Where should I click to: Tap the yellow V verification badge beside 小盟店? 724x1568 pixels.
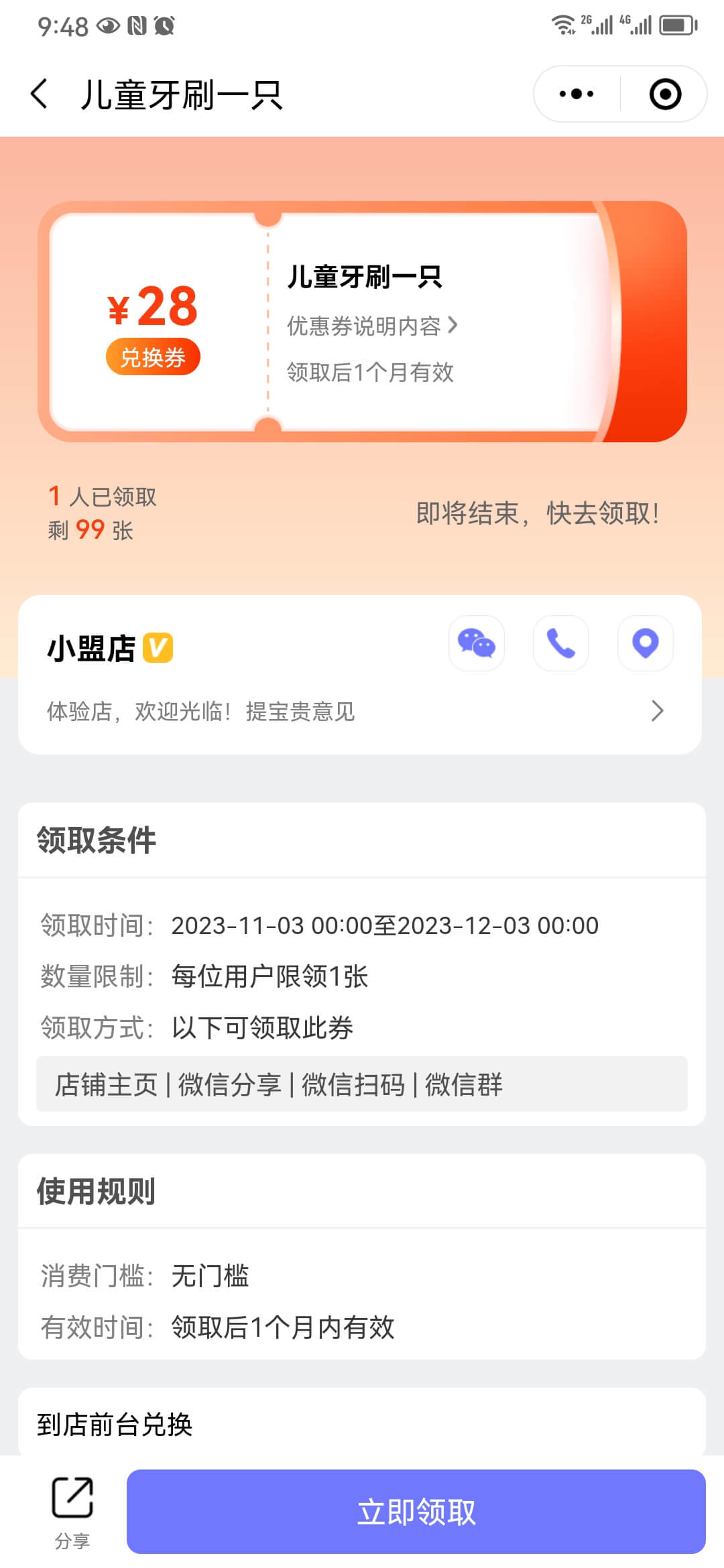tap(159, 648)
